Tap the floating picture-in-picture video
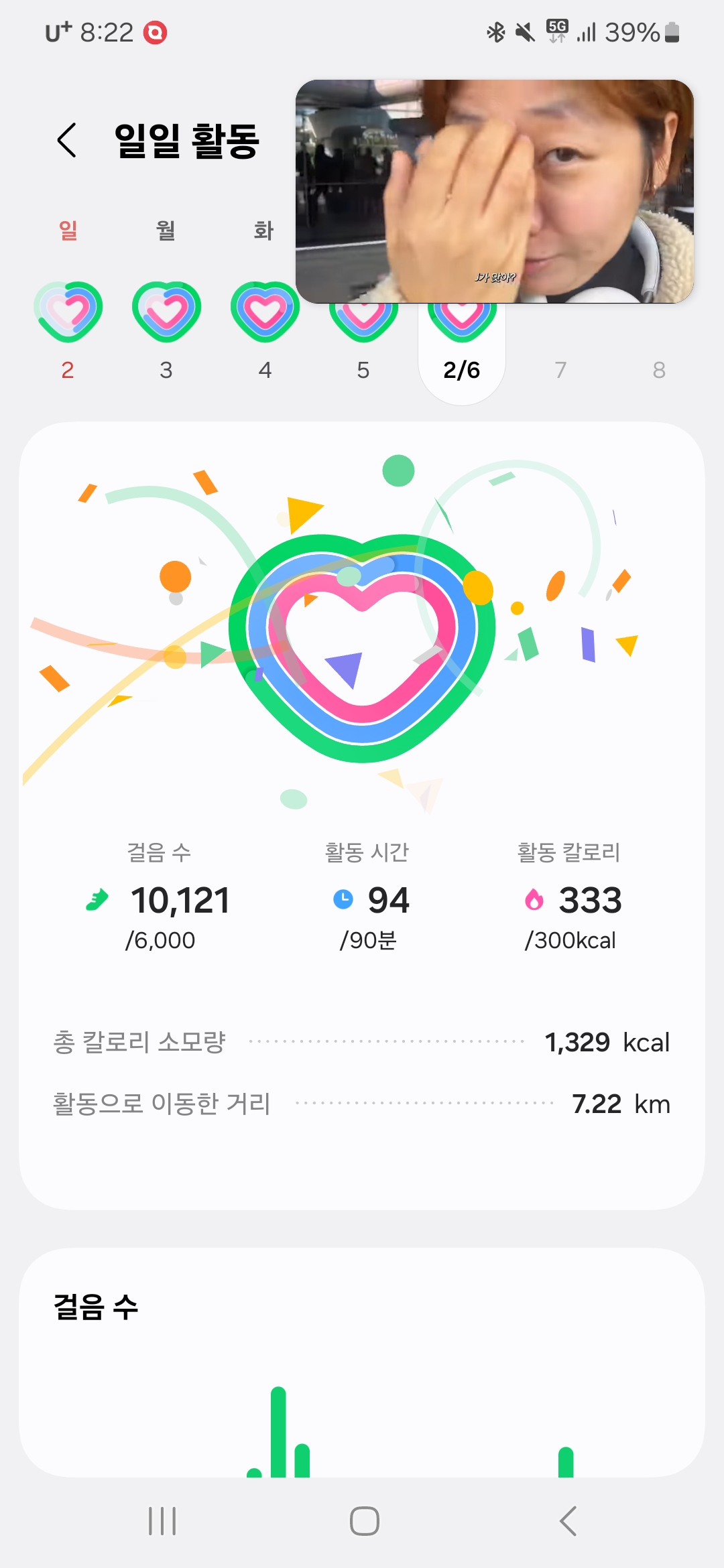 click(495, 192)
